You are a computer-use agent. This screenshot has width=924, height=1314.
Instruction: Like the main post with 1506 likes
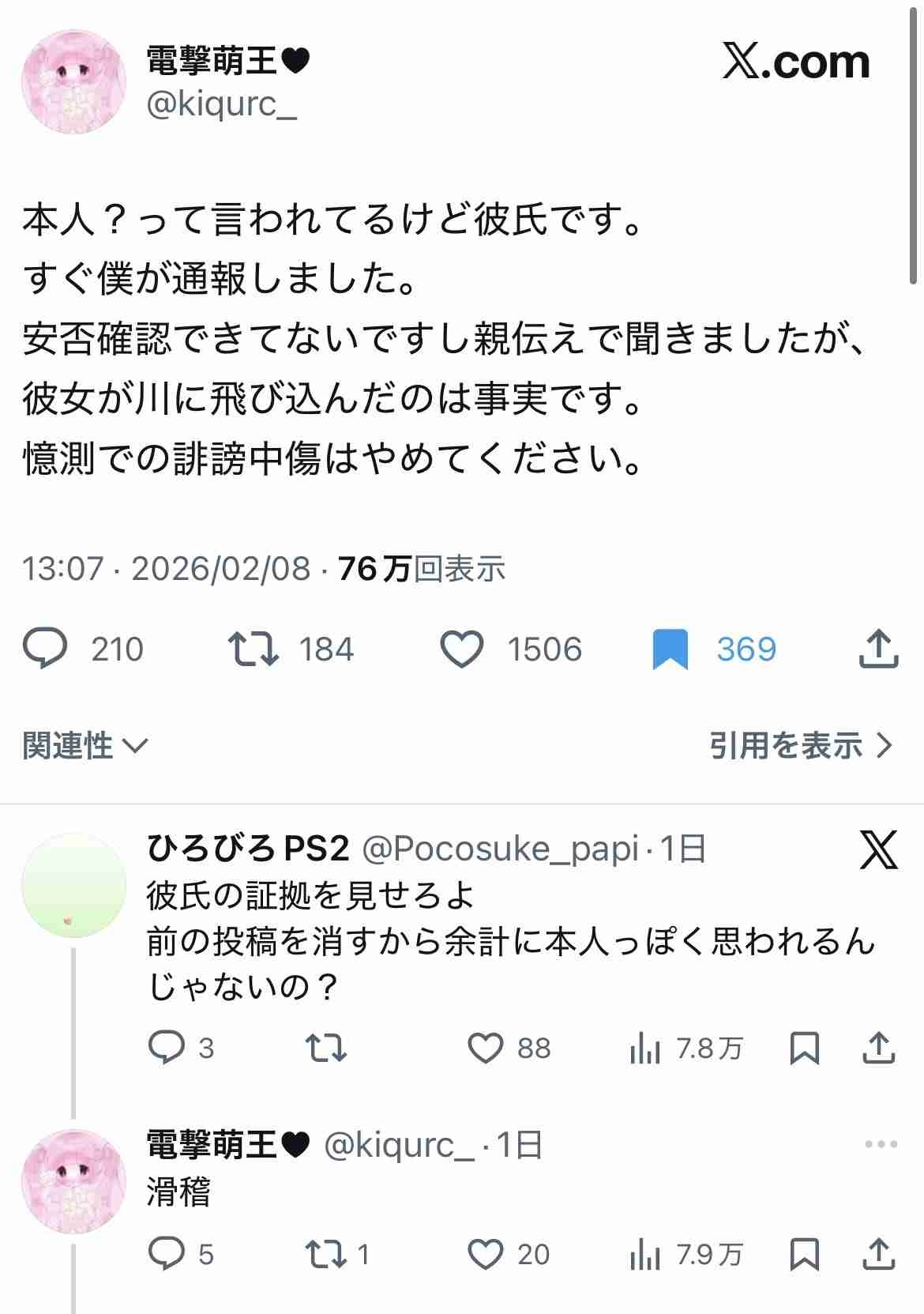coord(461,649)
